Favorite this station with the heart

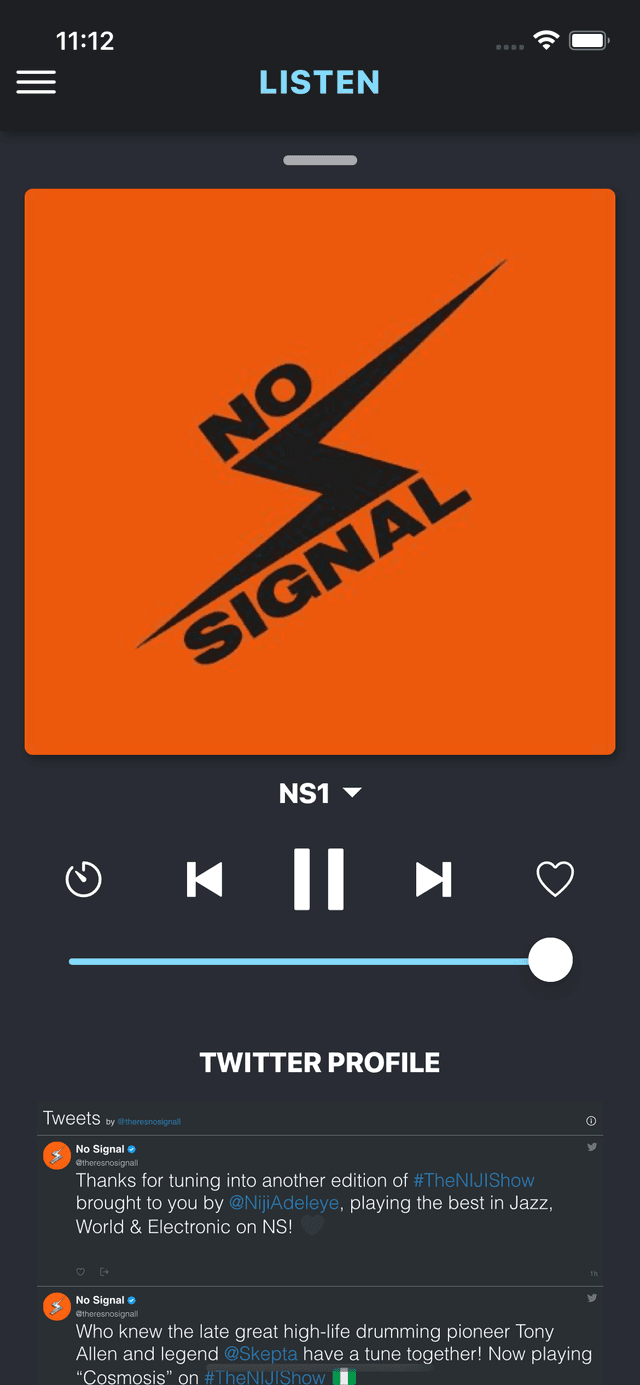coord(555,879)
